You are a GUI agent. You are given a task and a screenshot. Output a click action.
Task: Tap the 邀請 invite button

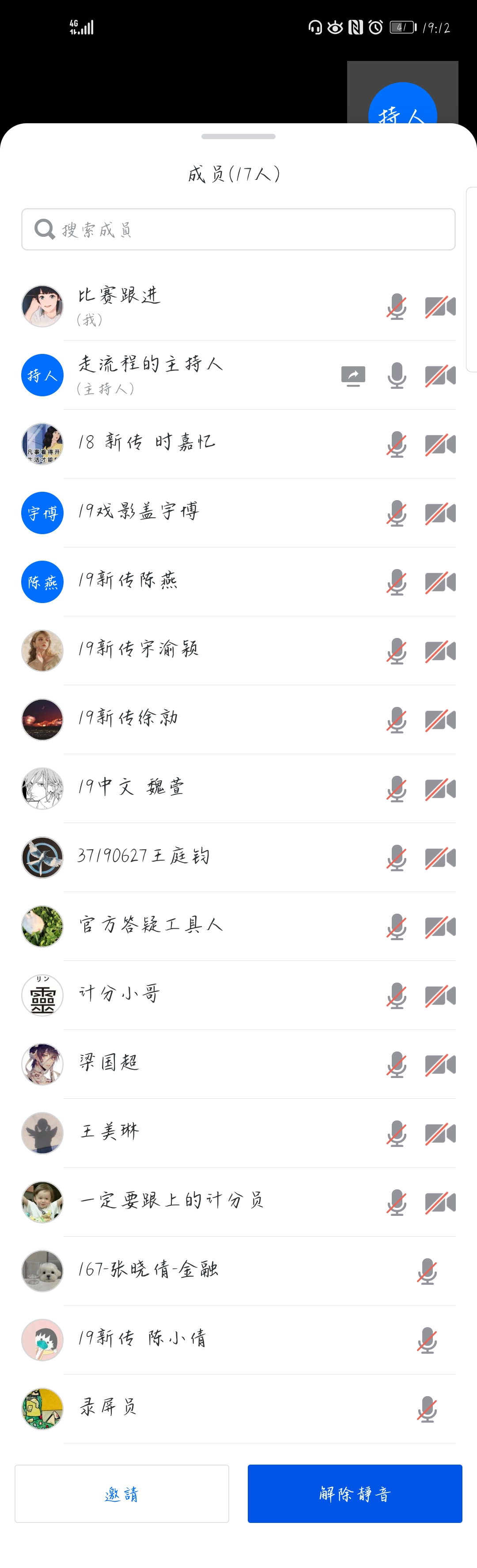pyautogui.click(x=122, y=1493)
